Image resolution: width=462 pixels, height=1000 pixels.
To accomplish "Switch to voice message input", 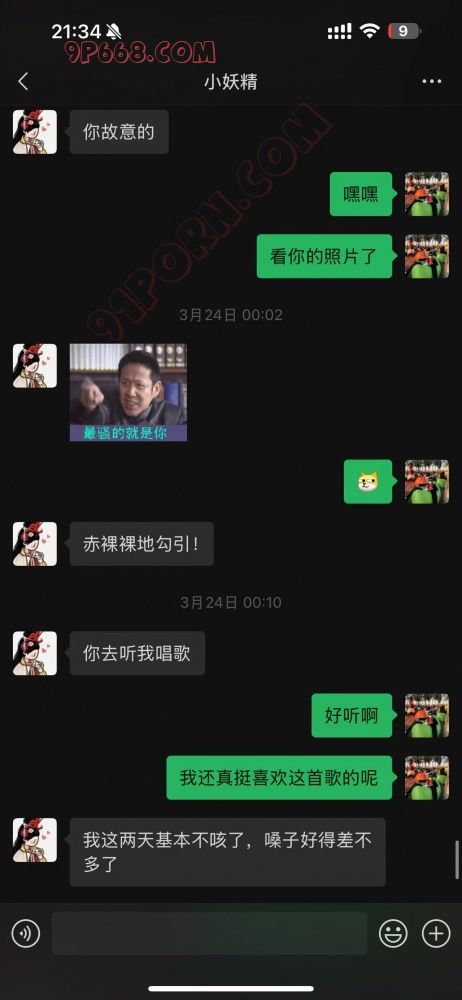I will click(26, 934).
